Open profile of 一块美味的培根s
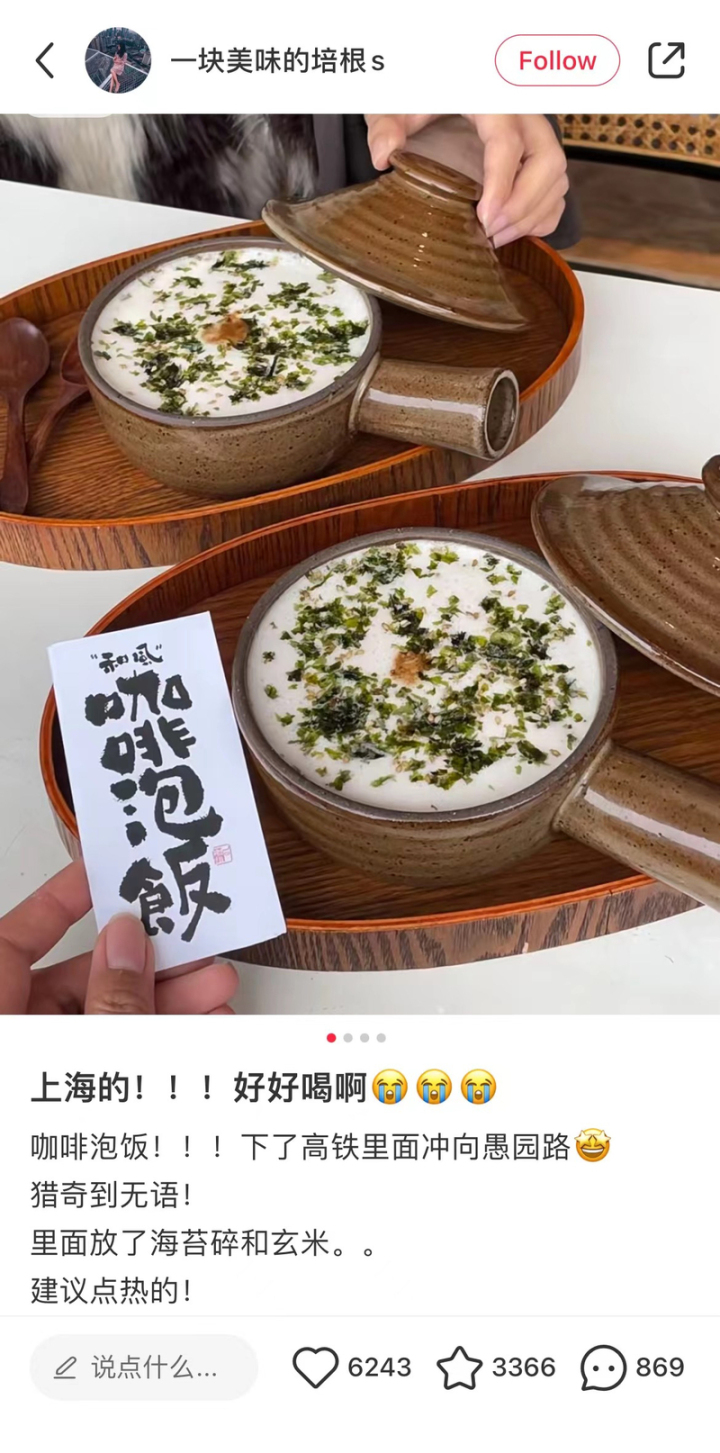Image resolution: width=720 pixels, height=1453 pixels. click(277, 62)
